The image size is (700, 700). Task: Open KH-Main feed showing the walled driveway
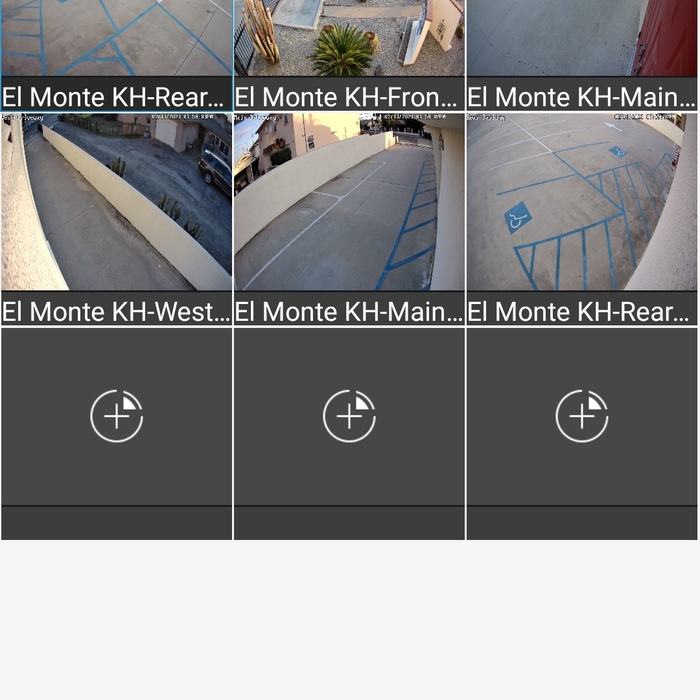tap(349, 203)
